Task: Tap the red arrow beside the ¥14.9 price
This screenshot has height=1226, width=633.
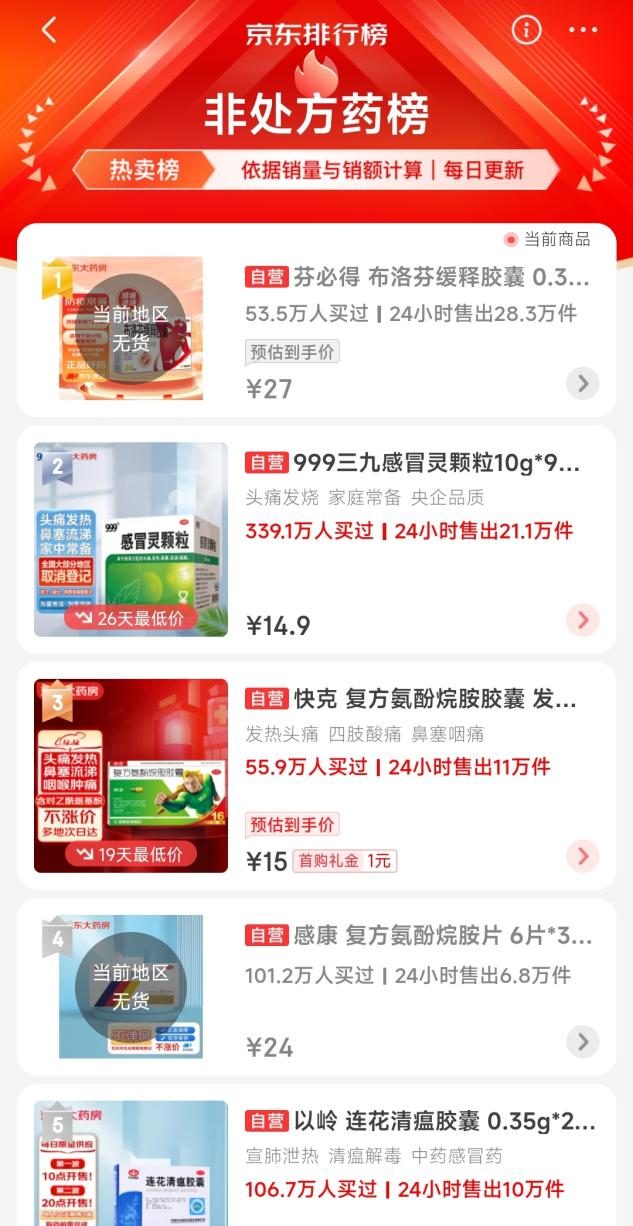Action: [582, 620]
